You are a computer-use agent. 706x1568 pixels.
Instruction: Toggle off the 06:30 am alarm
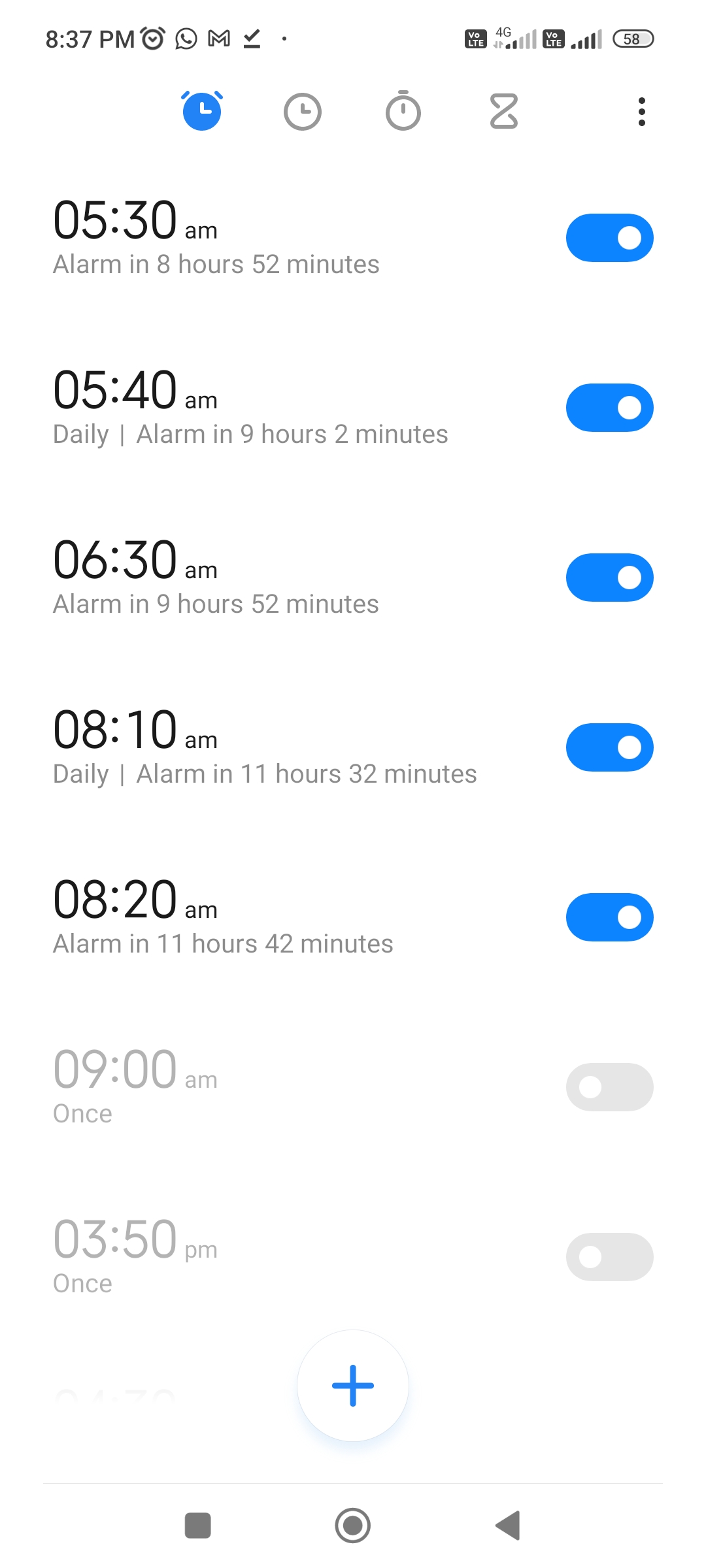(x=609, y=578)
